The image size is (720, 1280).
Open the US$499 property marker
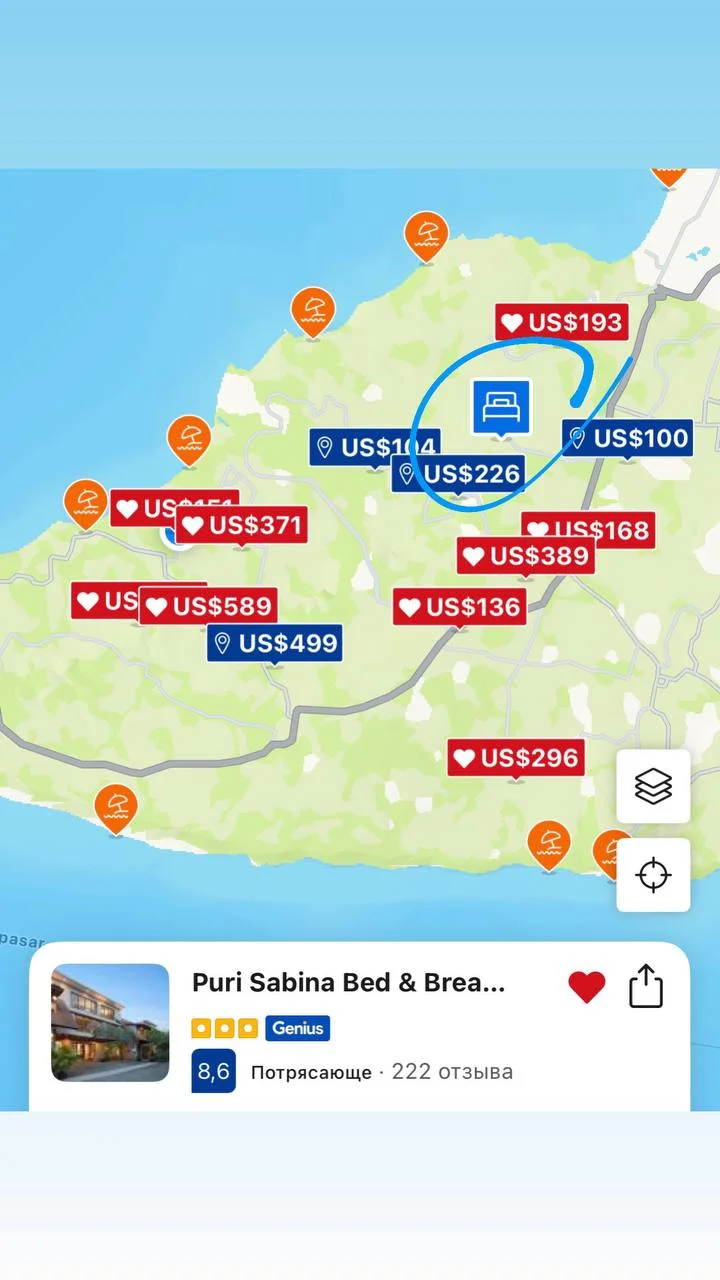pos(275,643)
